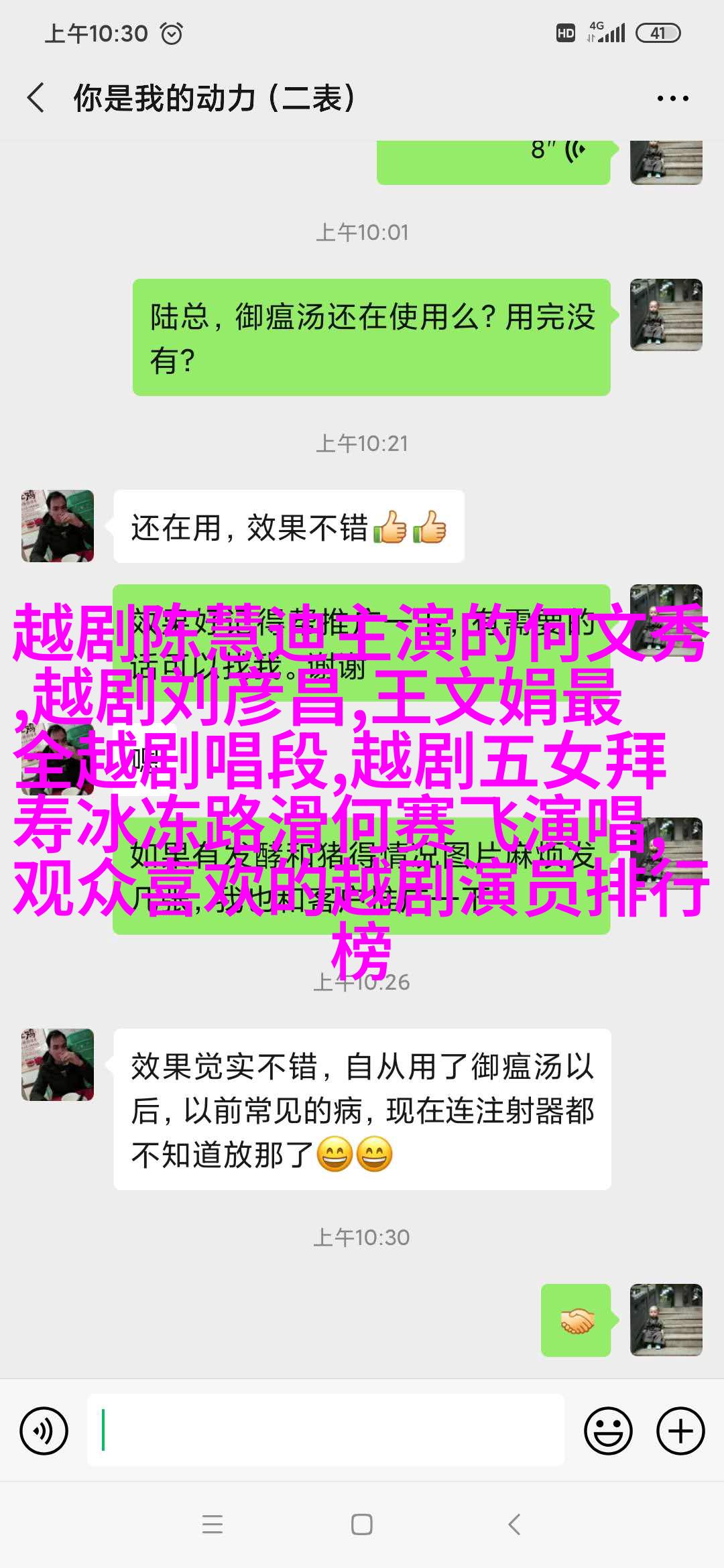Viewport: 724px width, 1568px height.
Task: Open sender avatar beside '还在用，效果不错' message
Action: (x=58, y=526)
